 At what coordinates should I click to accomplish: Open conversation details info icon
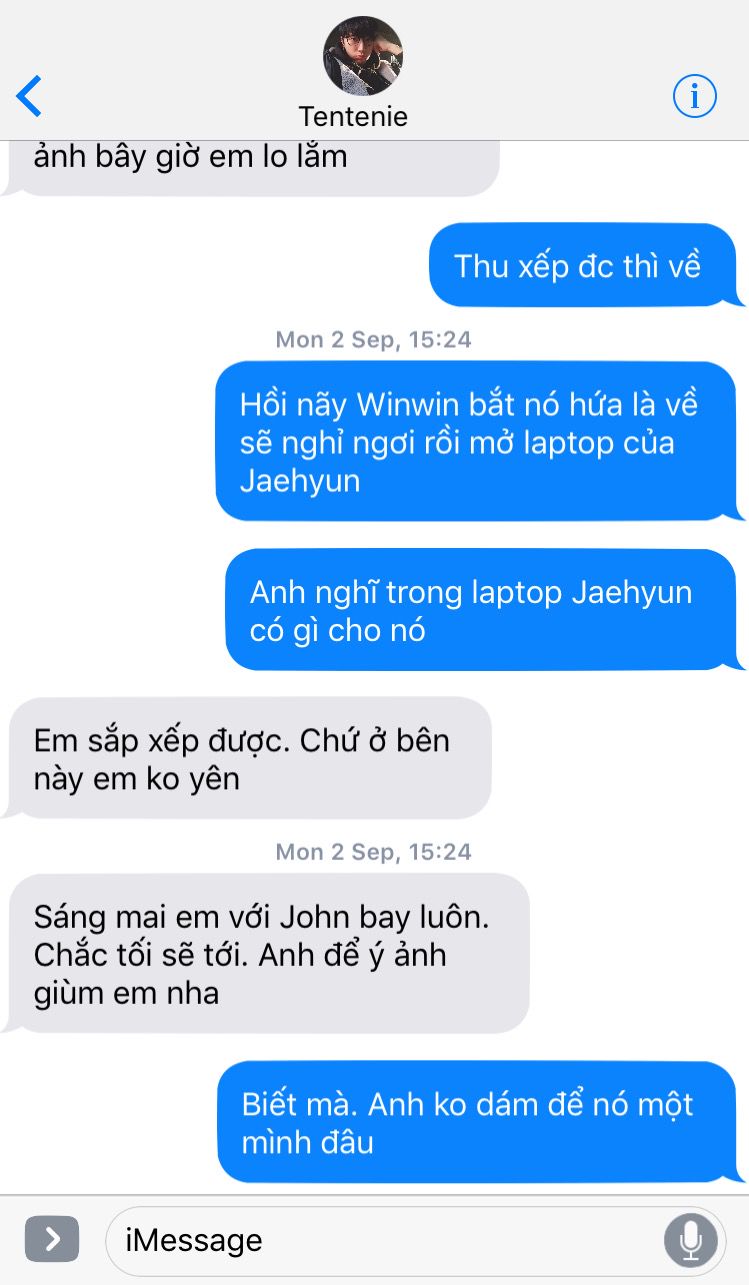[694, 96]
